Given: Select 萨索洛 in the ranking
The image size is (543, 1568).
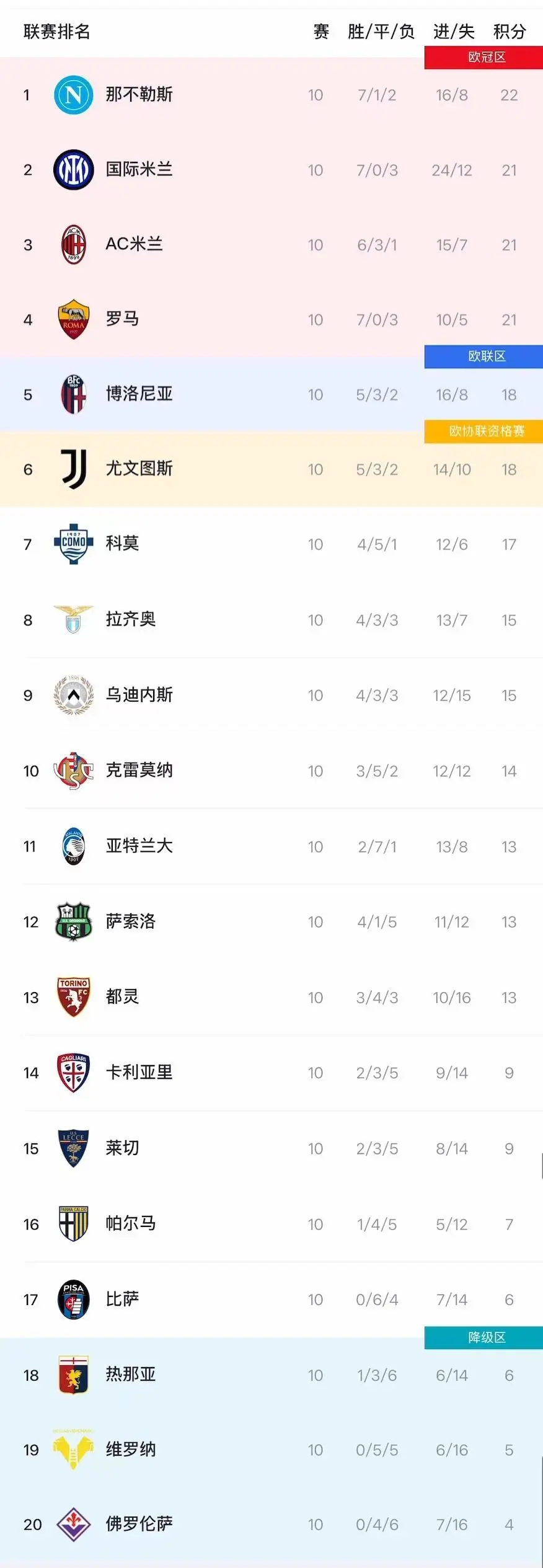Looking at the screenshot, I should click(130, 922).
